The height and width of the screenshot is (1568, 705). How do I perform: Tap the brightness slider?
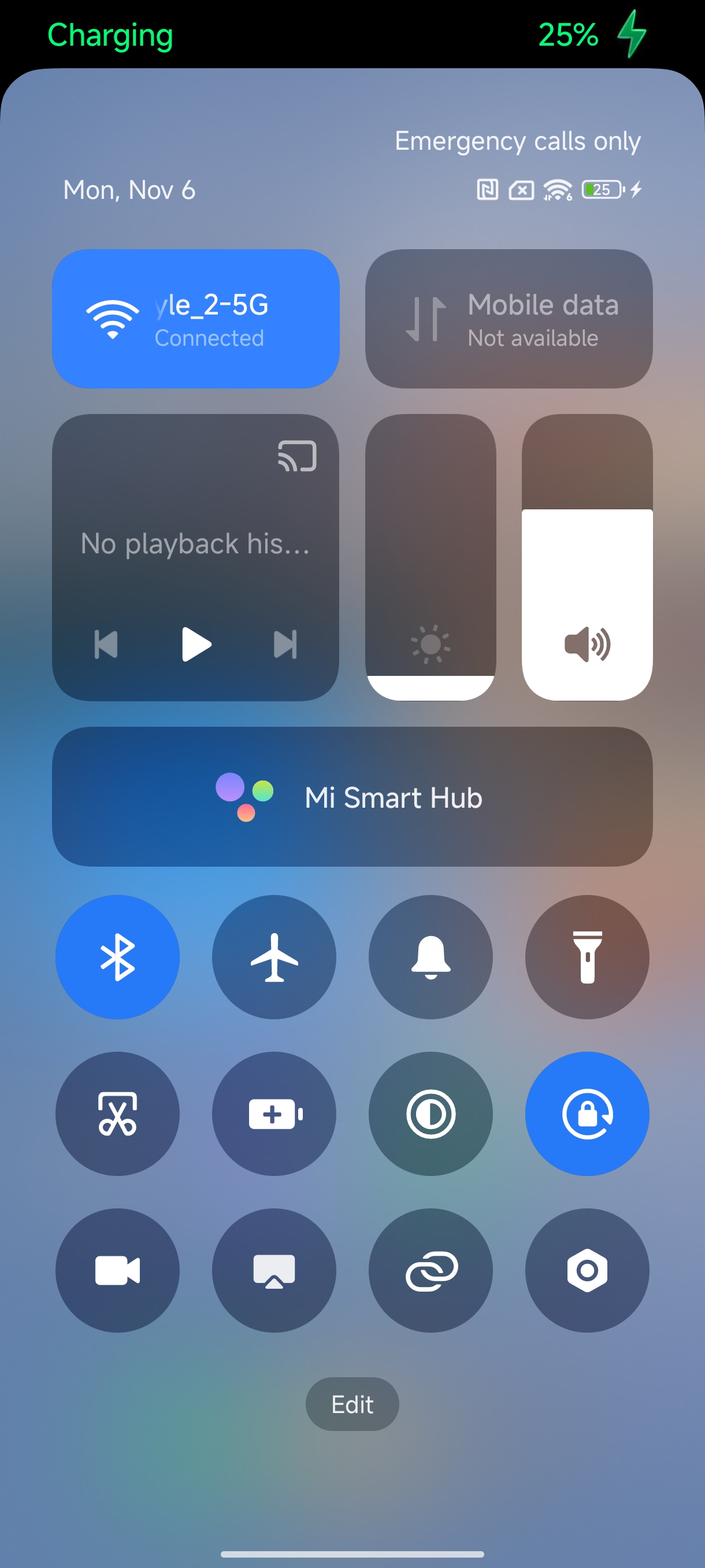[x=431, y=557]
